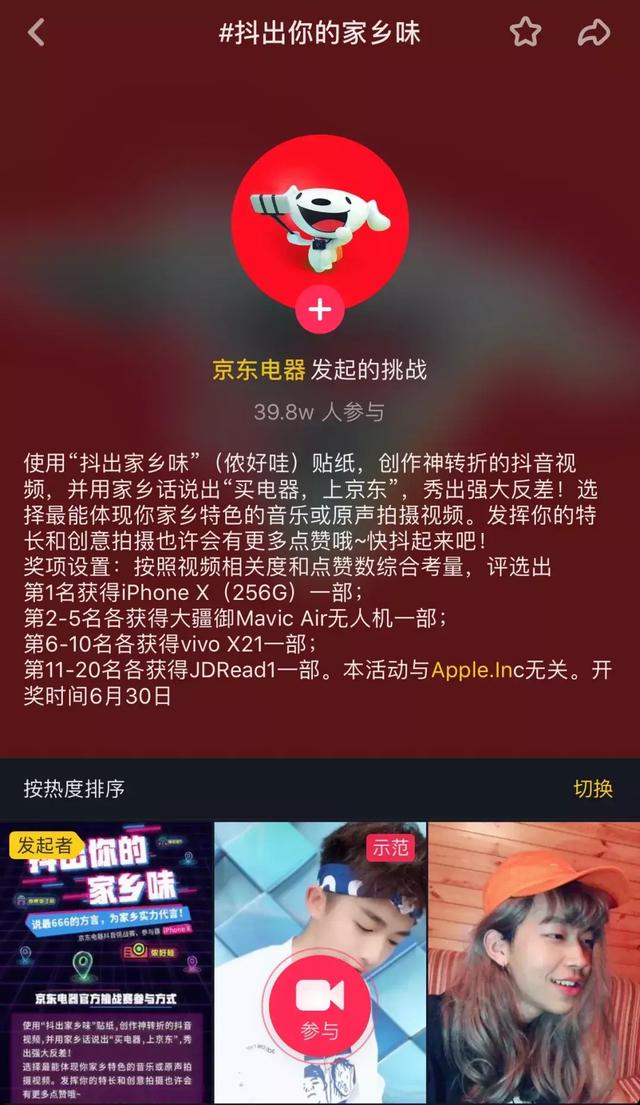Go back using the top-left arrow
Viewport: 640px width, 1105px height.
36,33
